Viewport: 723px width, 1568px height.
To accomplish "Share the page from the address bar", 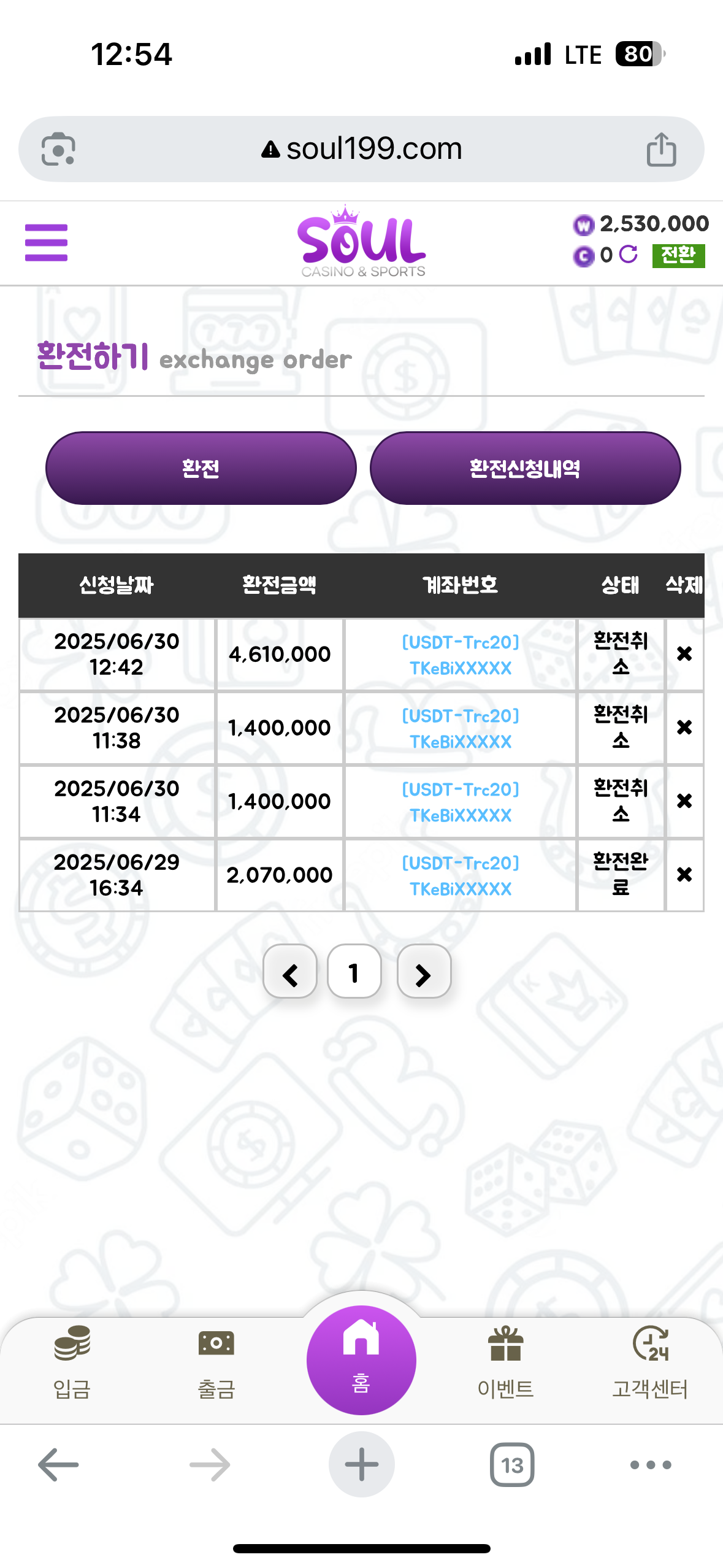I will click(x=661, y=149).
